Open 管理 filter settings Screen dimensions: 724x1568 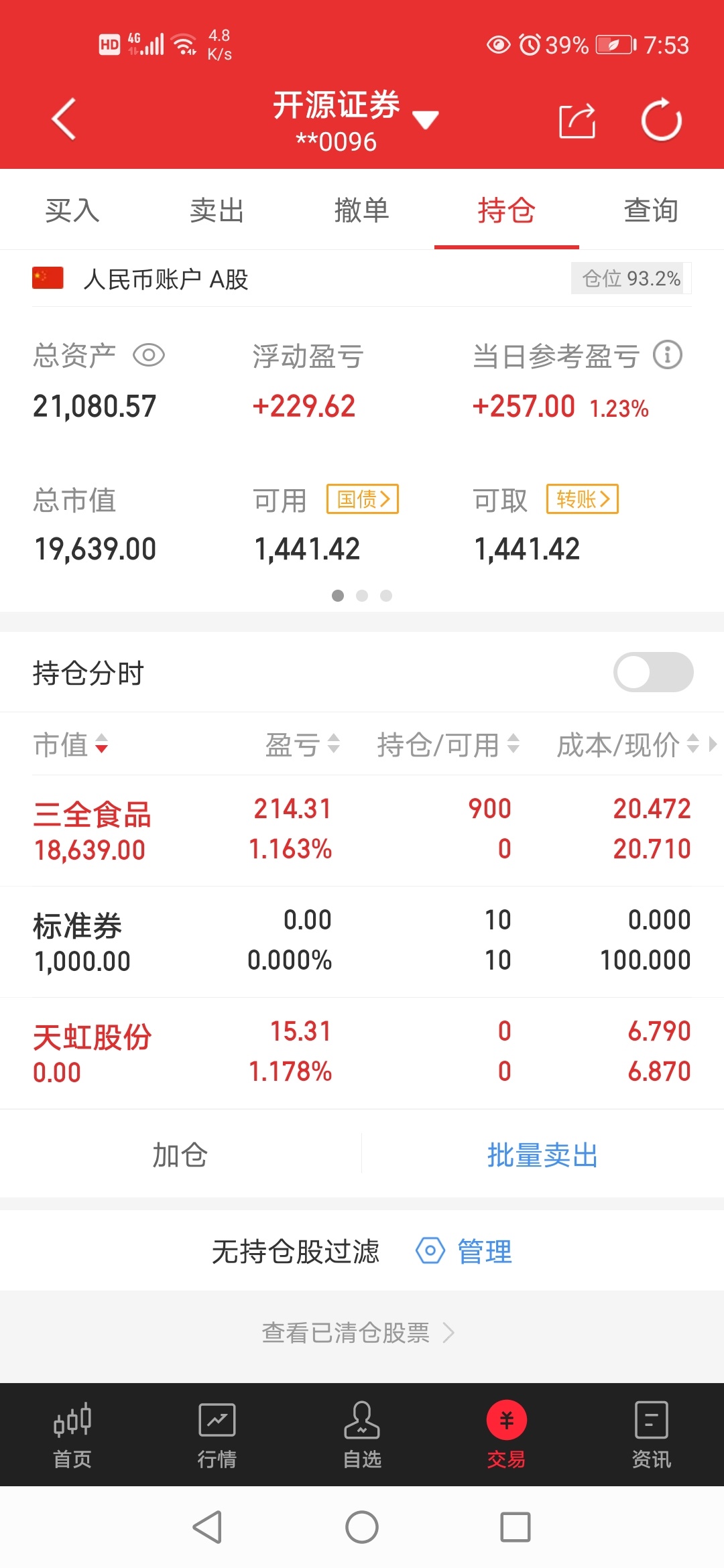click(465, 1251)
